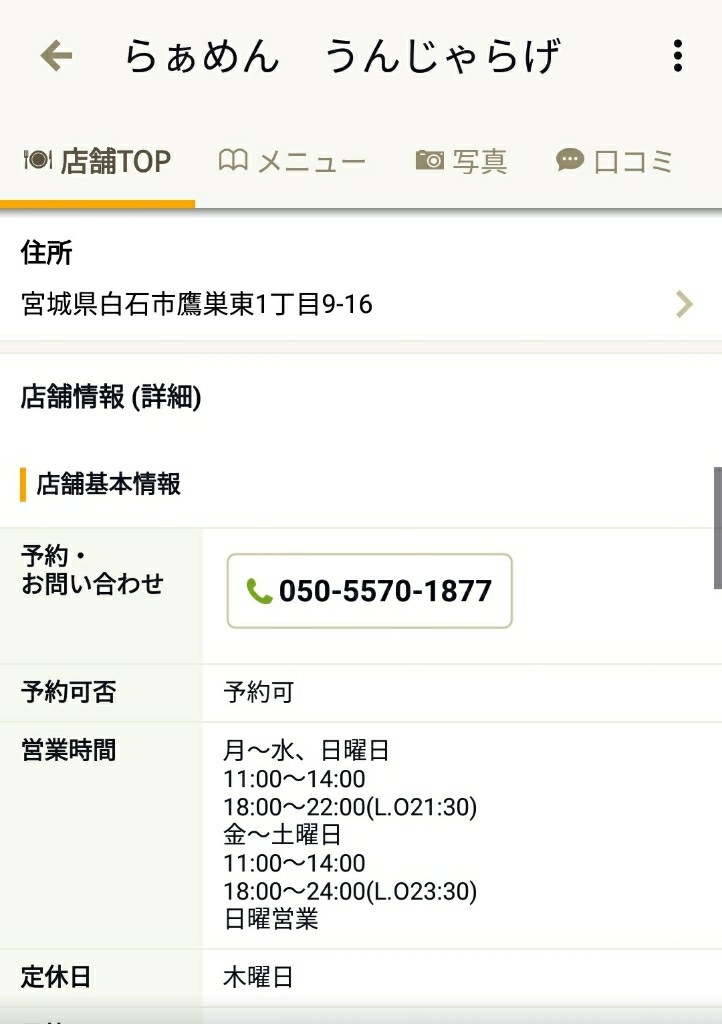Go back using the arrow icon
Viewport: 722px width, 1024px height.
(56, 56)
